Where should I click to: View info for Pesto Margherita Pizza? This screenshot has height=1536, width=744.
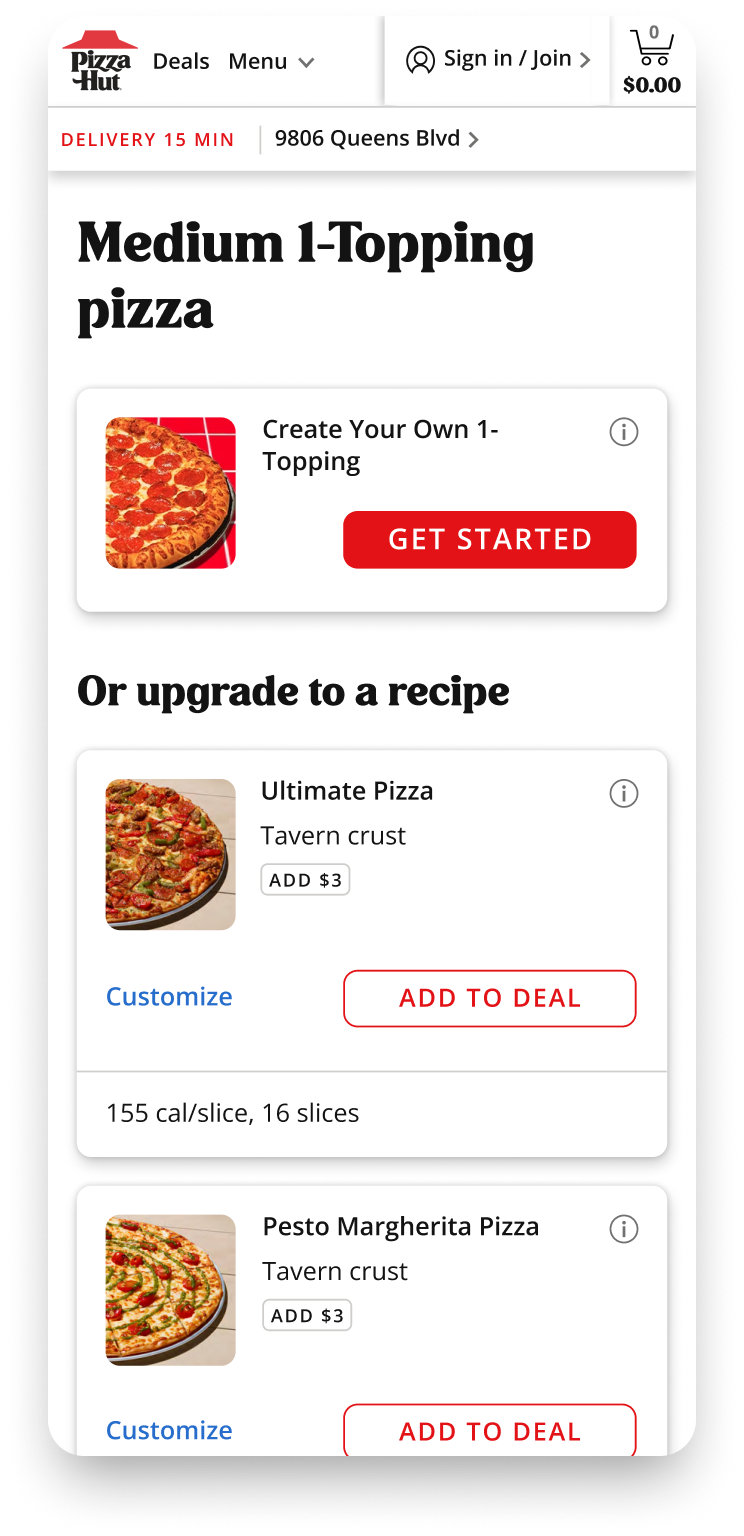pyautogui.click(x=624, y=1229)
